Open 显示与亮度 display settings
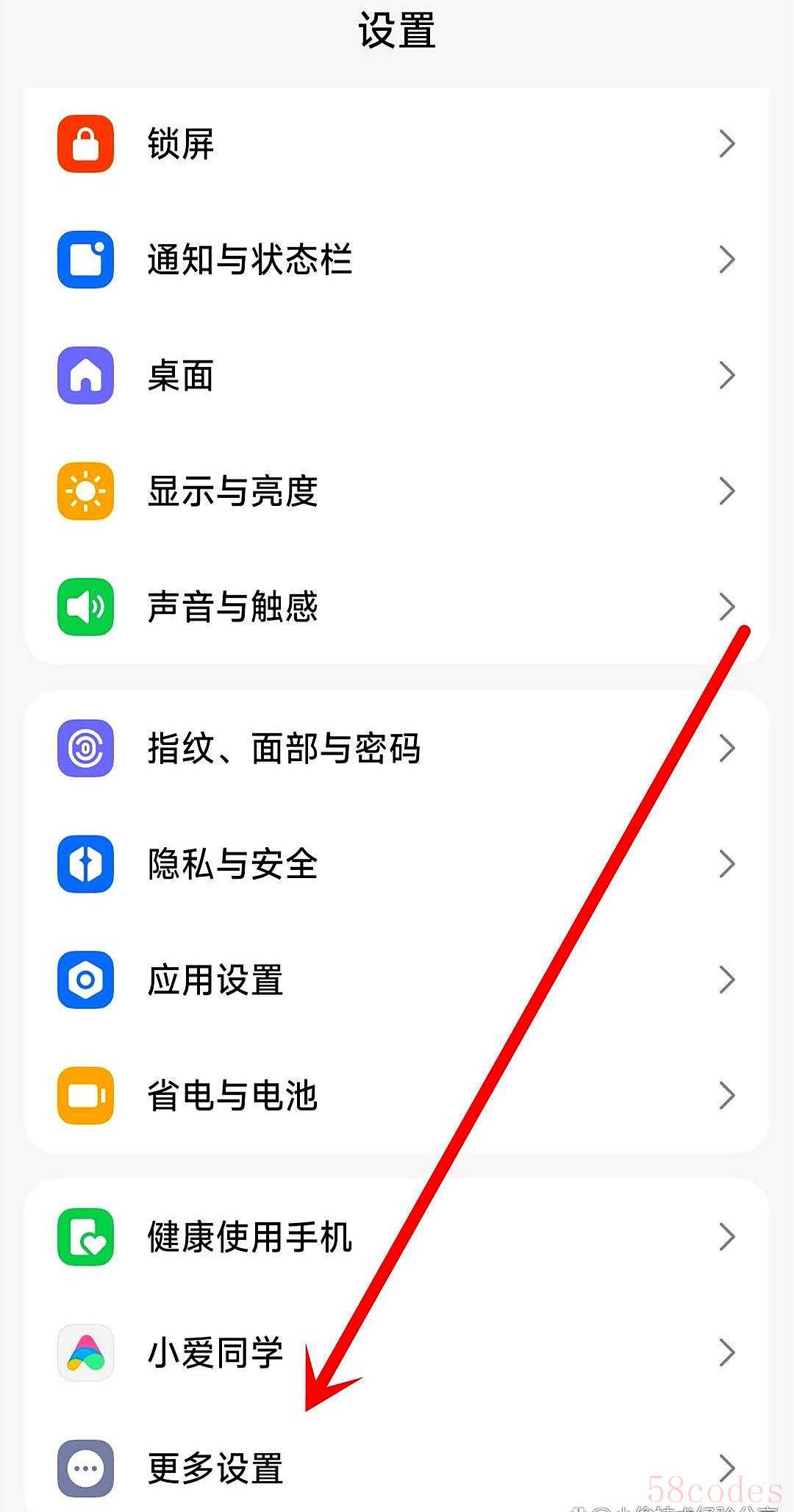 [397, 491]
